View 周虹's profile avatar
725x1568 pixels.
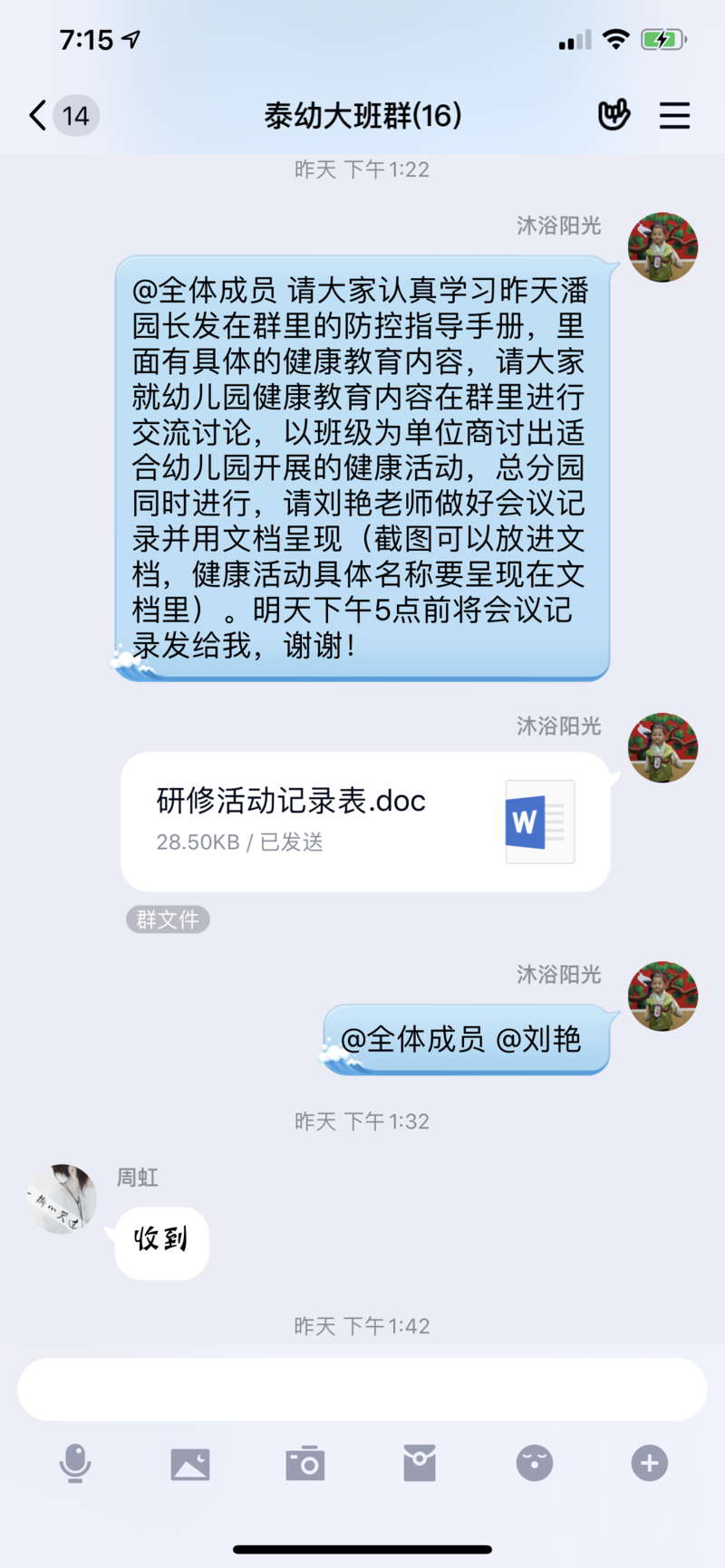click(x=61, y=1199)
